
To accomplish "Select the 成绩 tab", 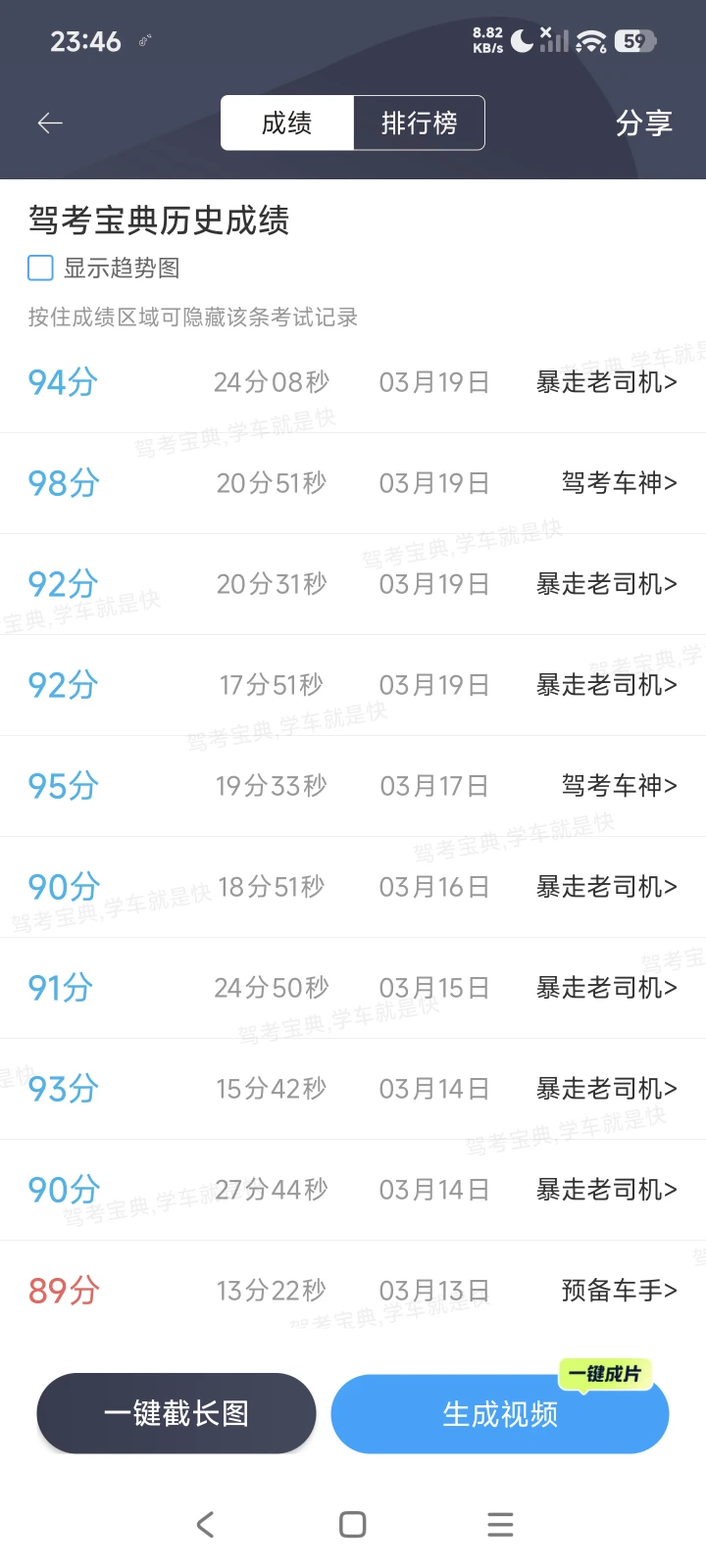I will click(x=286, y=122).
